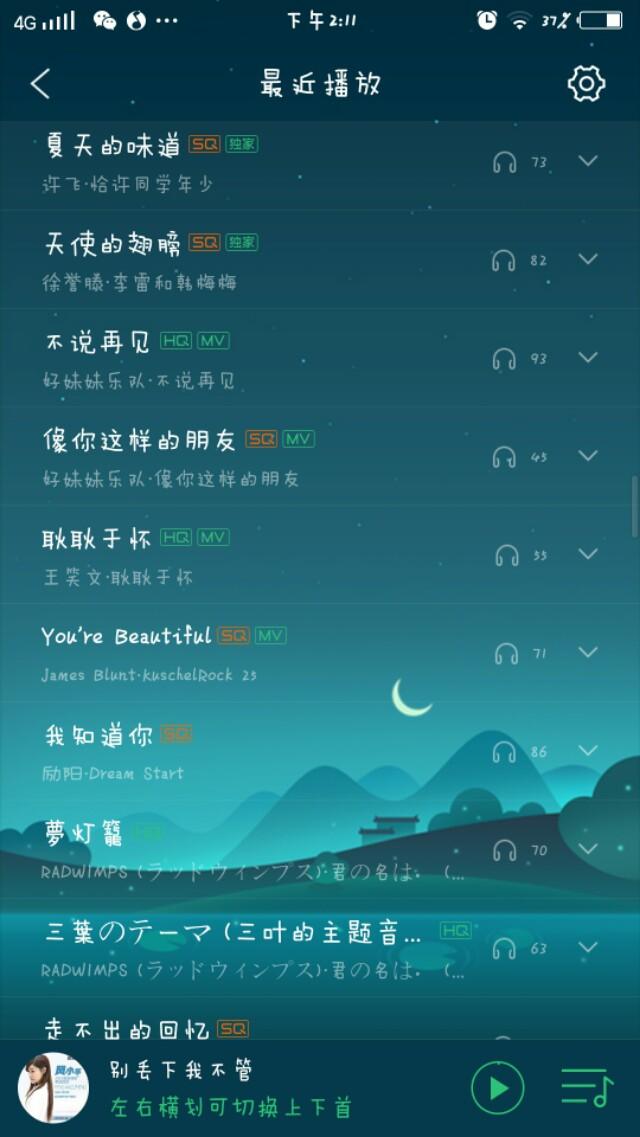Open the now playing album cover
The image size is (640, 1137).
[53, 1088]
